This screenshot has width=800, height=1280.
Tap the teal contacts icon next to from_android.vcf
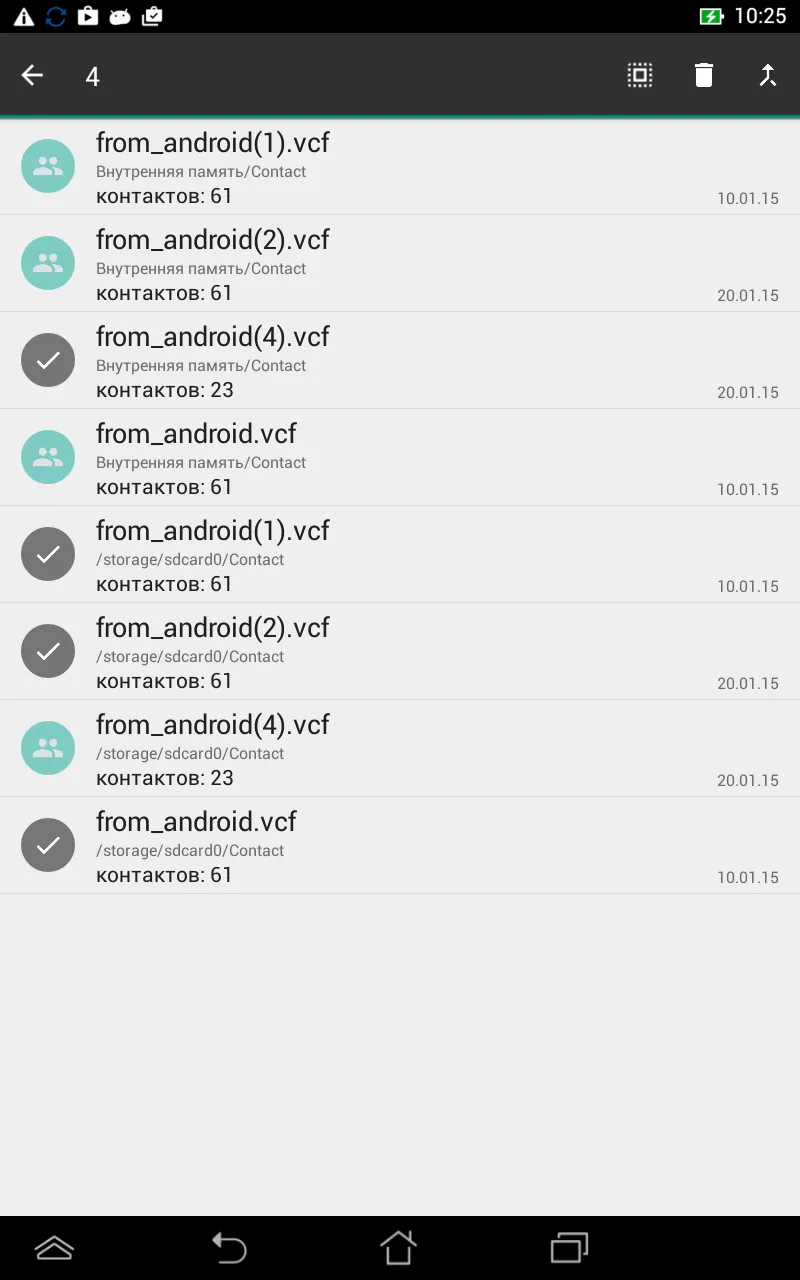pos(48,457)
